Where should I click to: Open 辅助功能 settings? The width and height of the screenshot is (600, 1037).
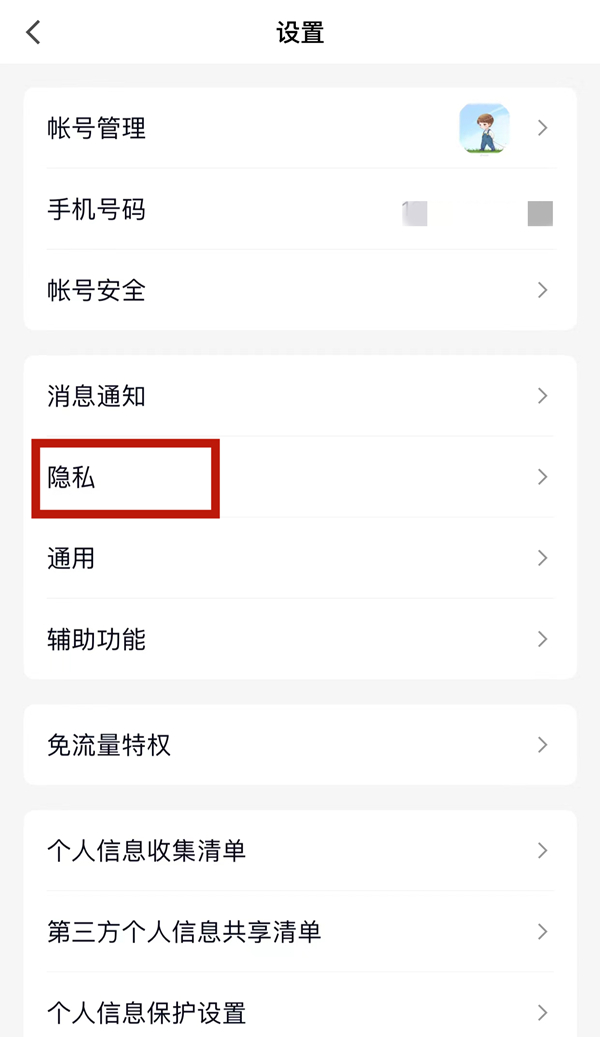click(x=299, y=639)
